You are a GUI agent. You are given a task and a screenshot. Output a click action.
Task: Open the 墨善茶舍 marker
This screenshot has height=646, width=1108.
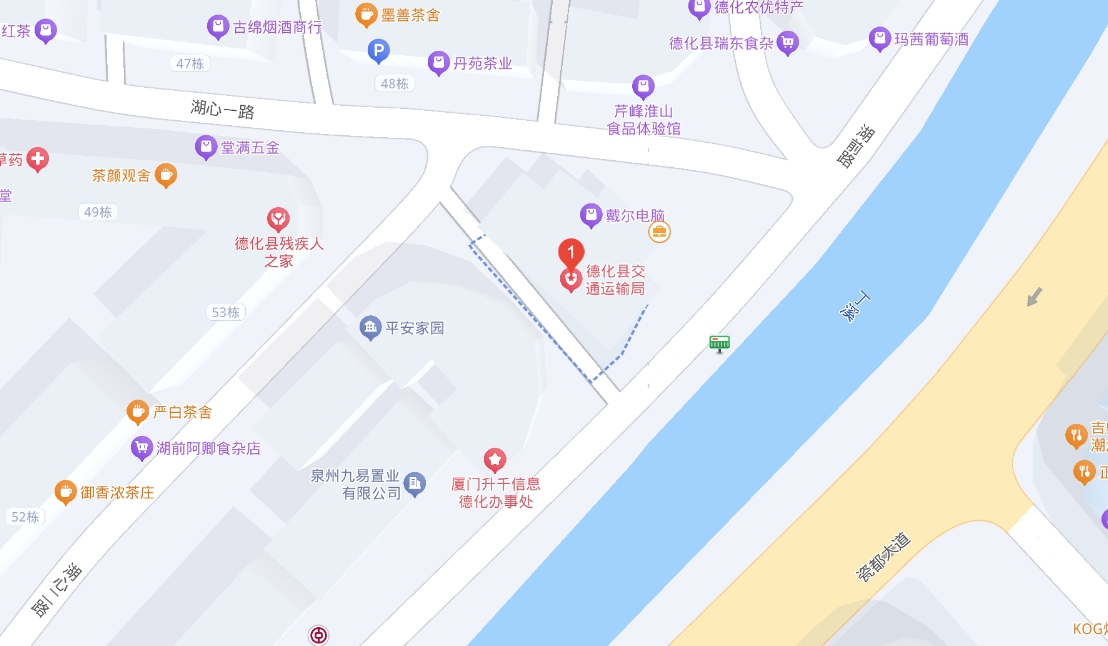tap(366, 14)
